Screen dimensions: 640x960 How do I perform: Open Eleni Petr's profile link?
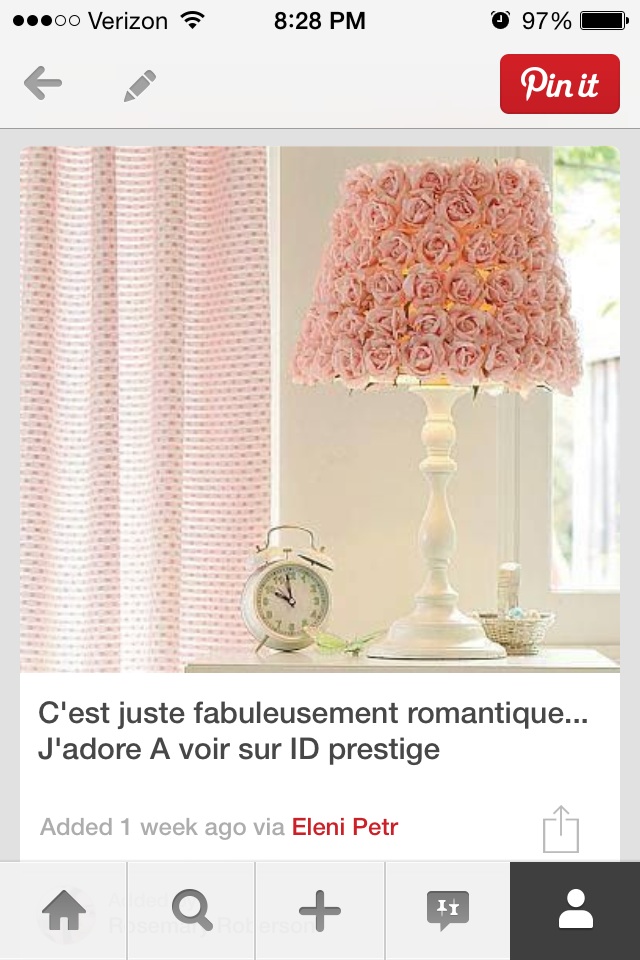point(344,827)
